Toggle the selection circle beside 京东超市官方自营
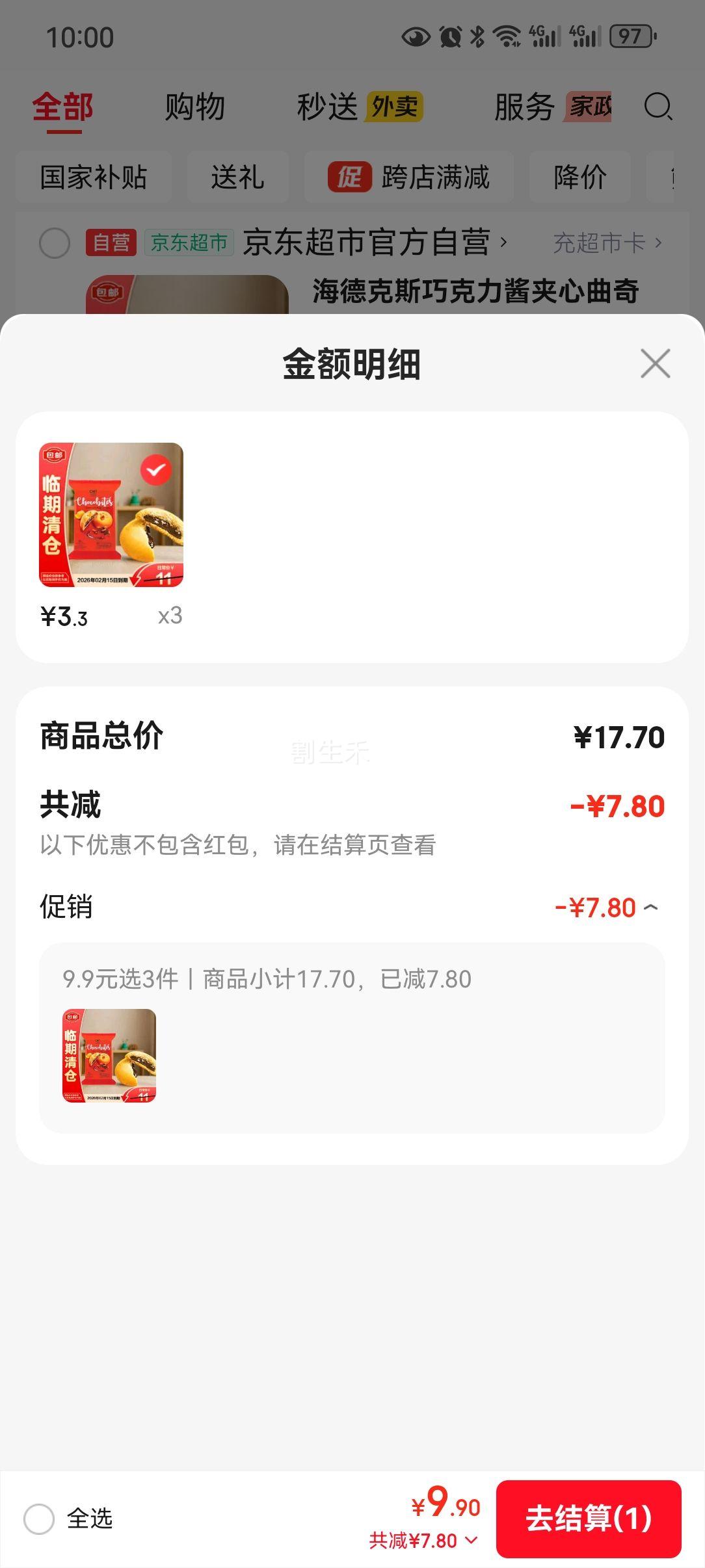This screenshot has height=1568, width=705. click(x=55, y=244)
